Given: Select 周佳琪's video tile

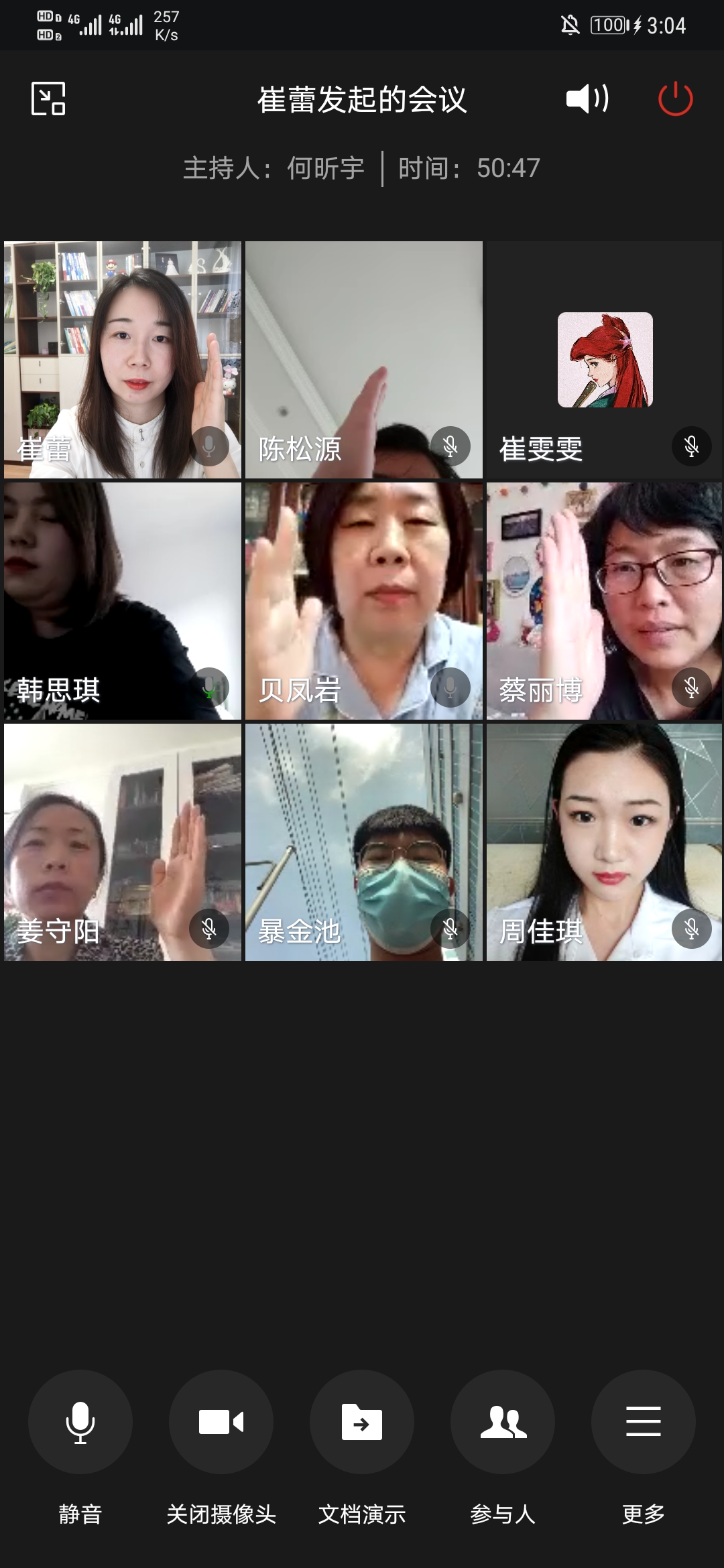Looking at the screenshot, I should pyautogui.click(x=605, y=842).
